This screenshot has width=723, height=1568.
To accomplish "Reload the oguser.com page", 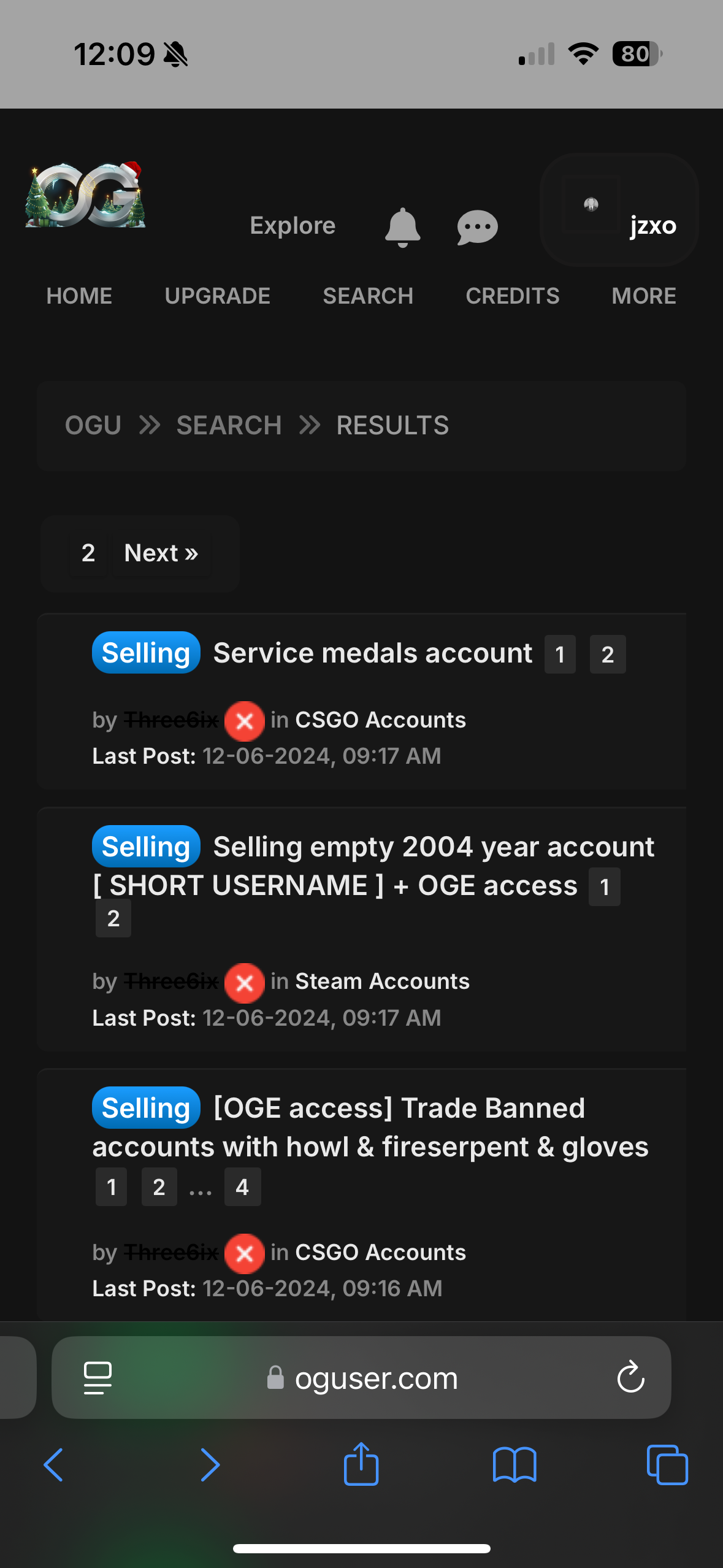I will coord(630,1378).
